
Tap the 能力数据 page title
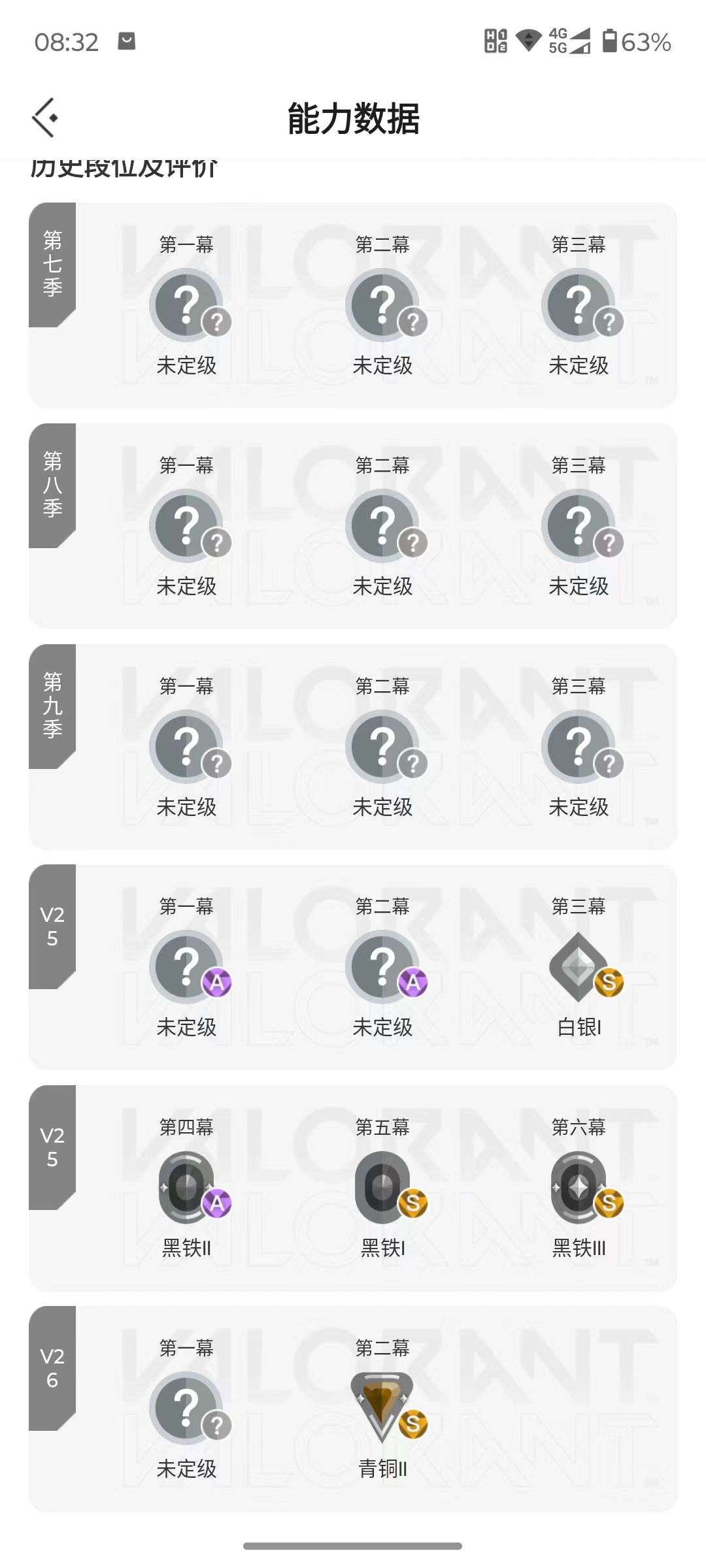[x=353, y=118]
